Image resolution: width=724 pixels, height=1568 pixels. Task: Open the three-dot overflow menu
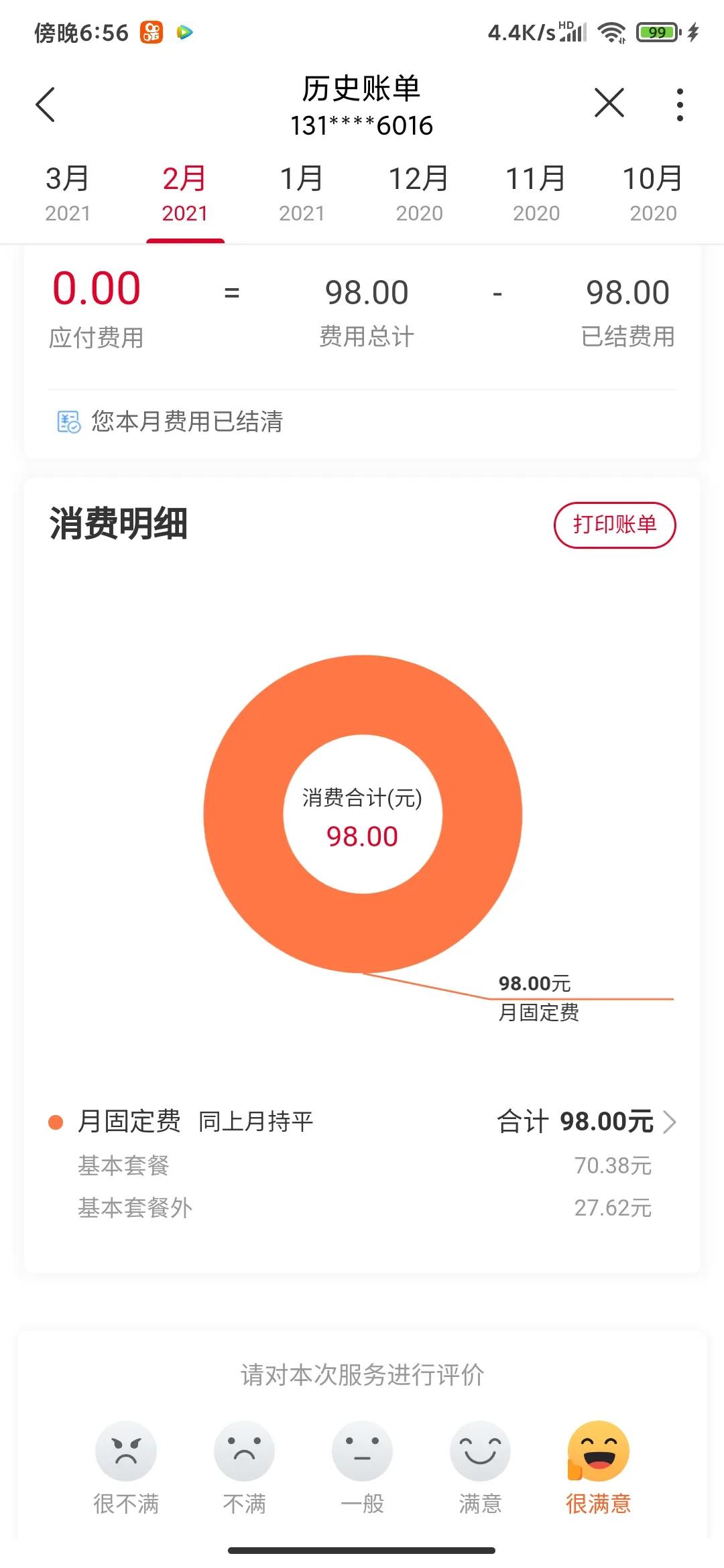[680, 105]
